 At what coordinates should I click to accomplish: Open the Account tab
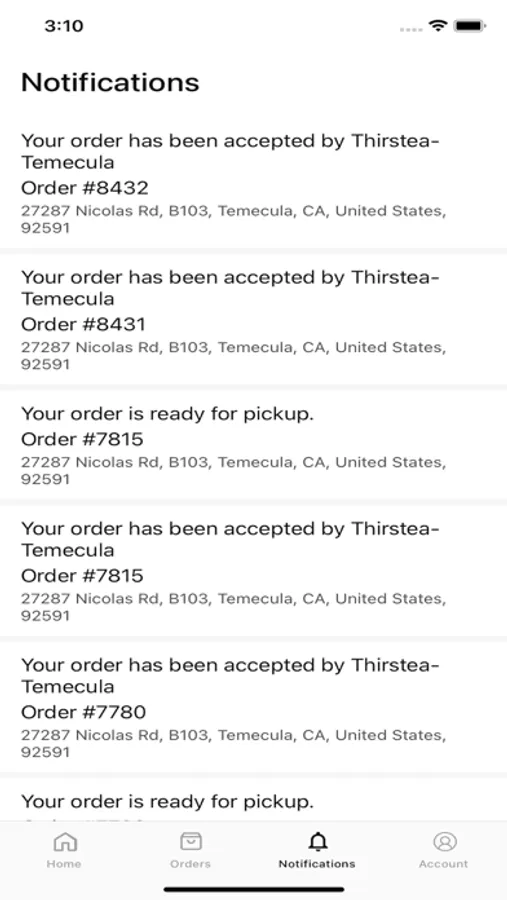tap(443, 851)
